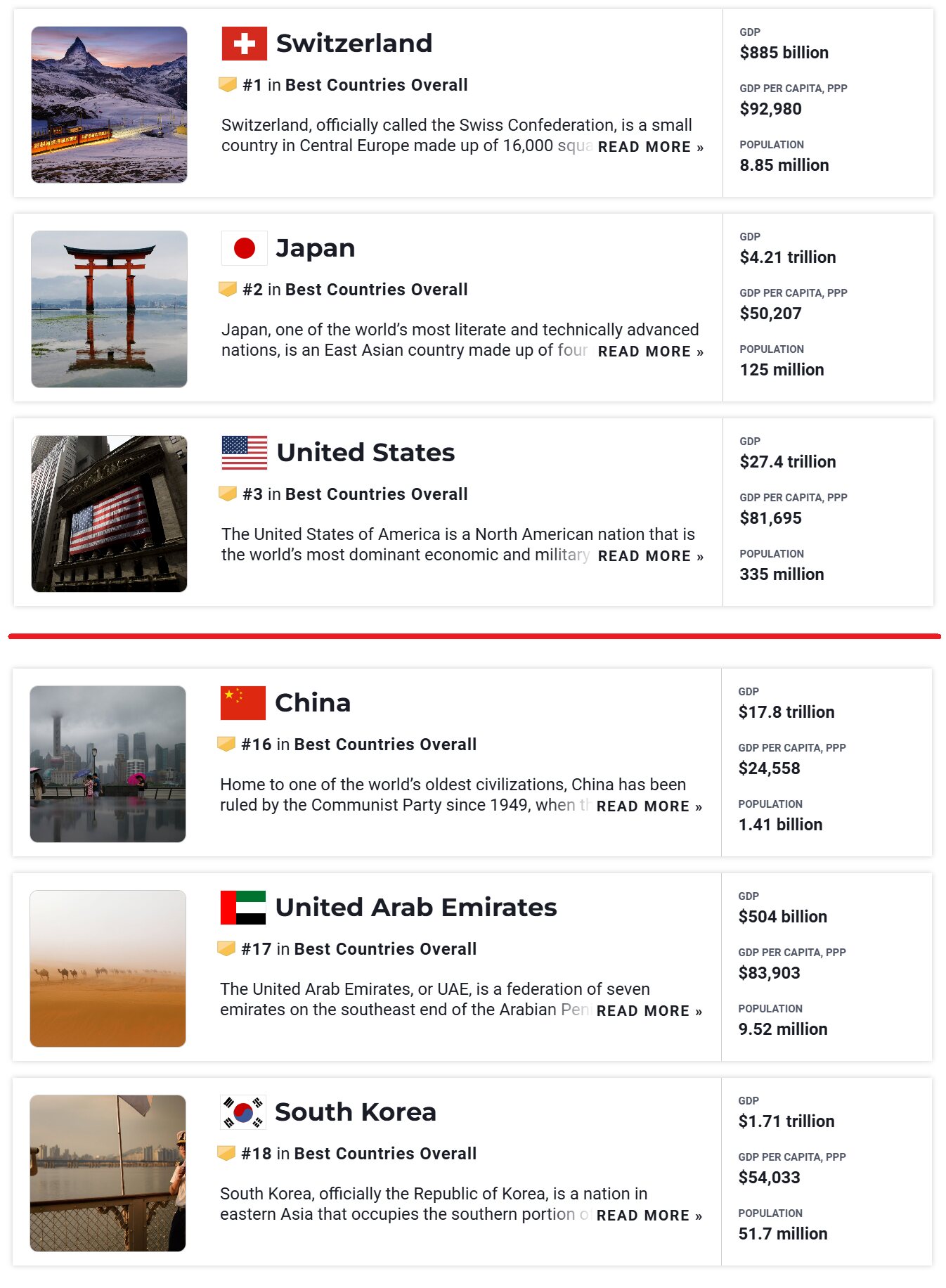Open the United States country title

click(365, 453)
